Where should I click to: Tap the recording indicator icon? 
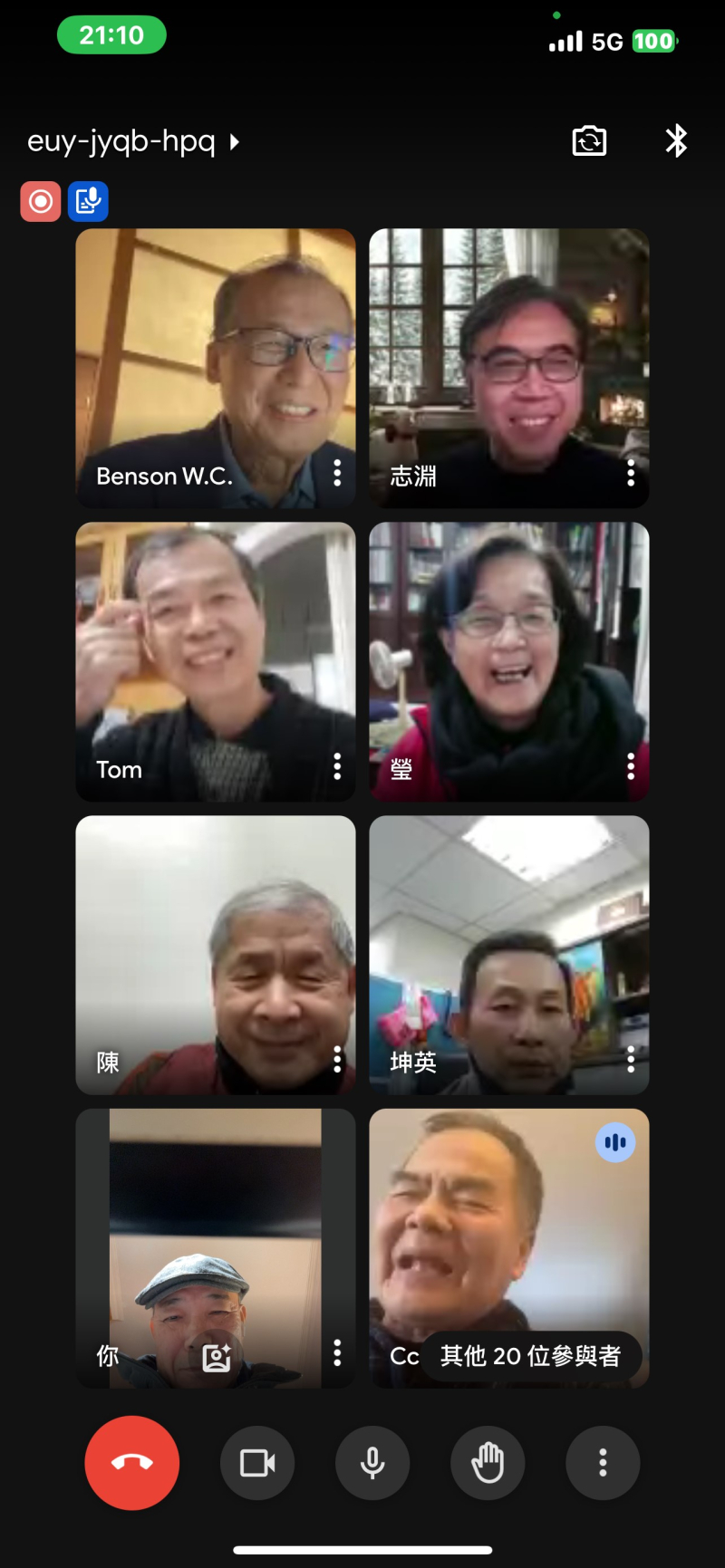pyautogui.click(x=41, y=201)
